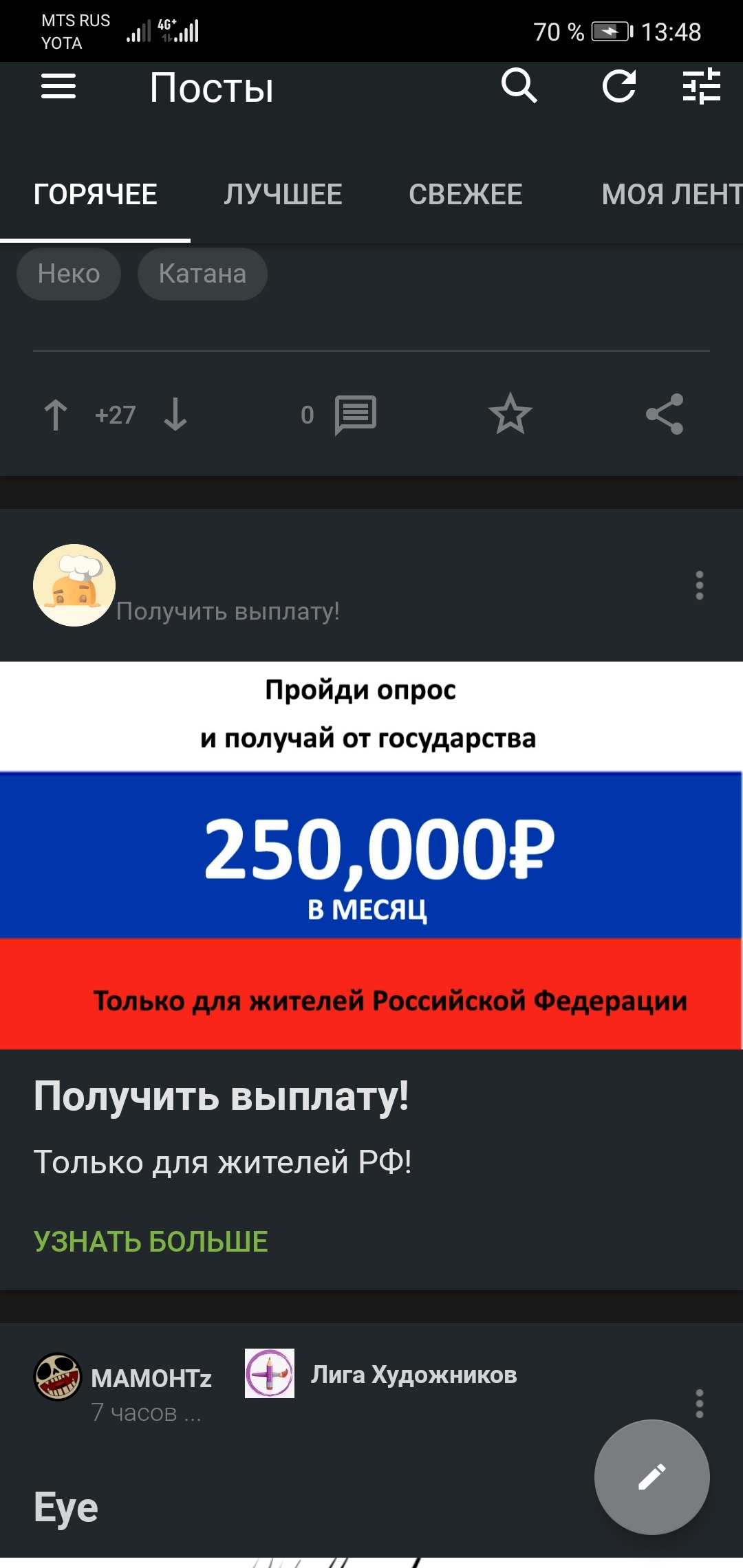The height and width of the screenshot is (1568, 743).
Task: Switch to the СВЕЖЕЕ tab
Action: coord(465,195)
